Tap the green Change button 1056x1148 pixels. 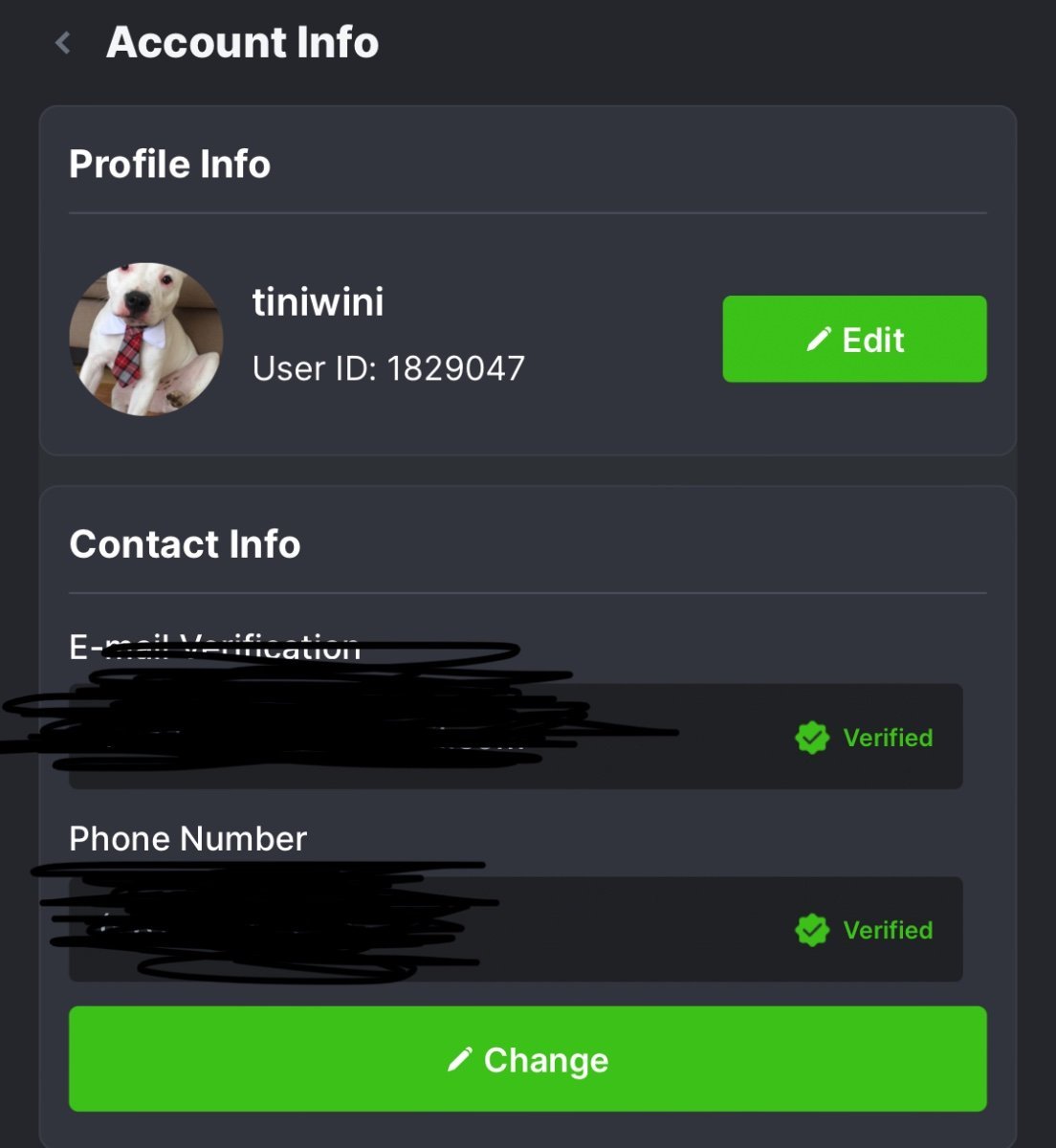pyautogui.click(x=527, y=1059)
